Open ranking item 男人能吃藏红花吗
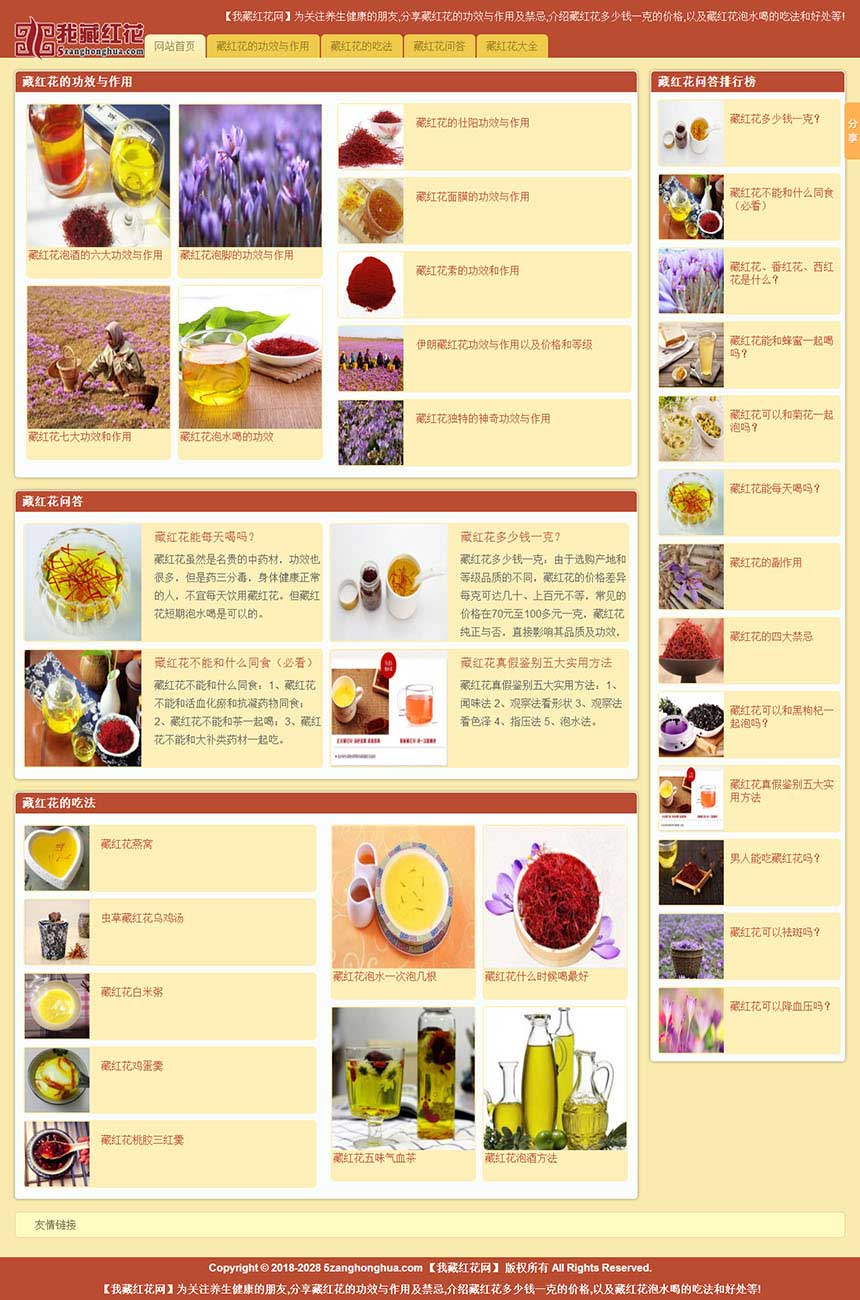The width and height of the screenshot is (860, 1300). 774,858
